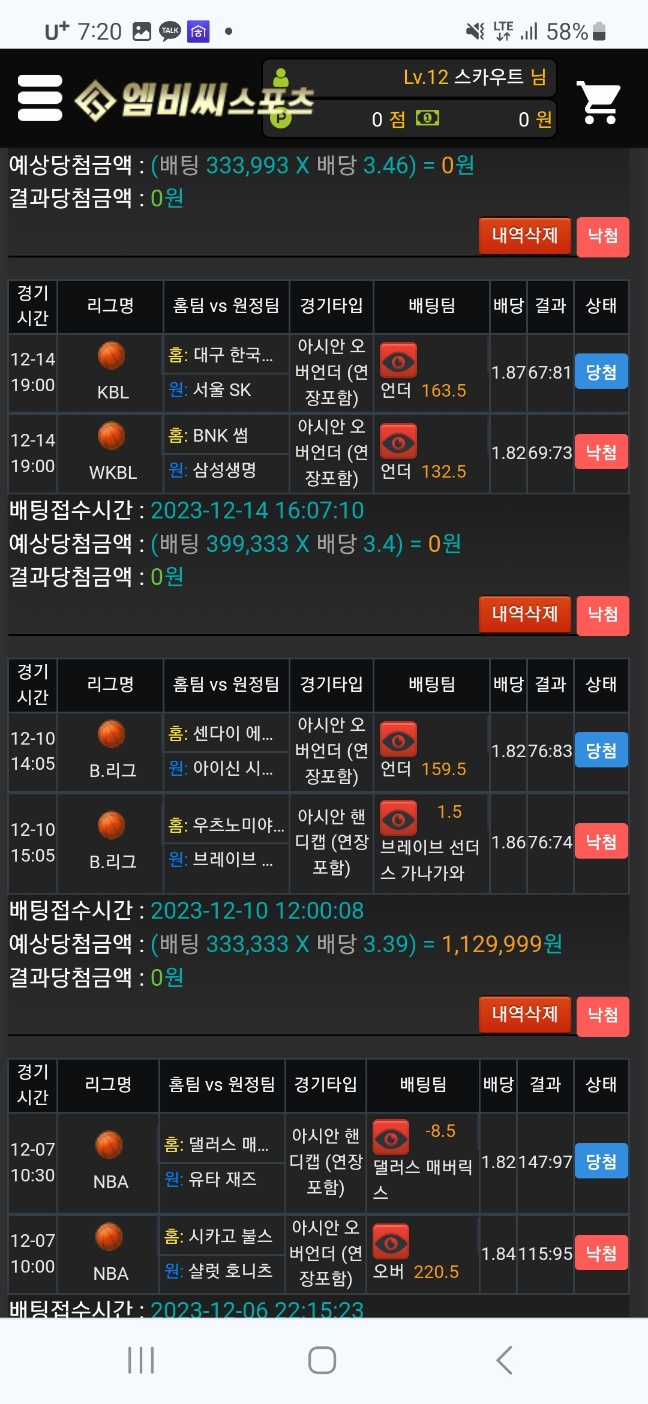Delete history of bet placed 2023-12-14 16:07:10
This screenshot has height=1404, width=648.
524,614
